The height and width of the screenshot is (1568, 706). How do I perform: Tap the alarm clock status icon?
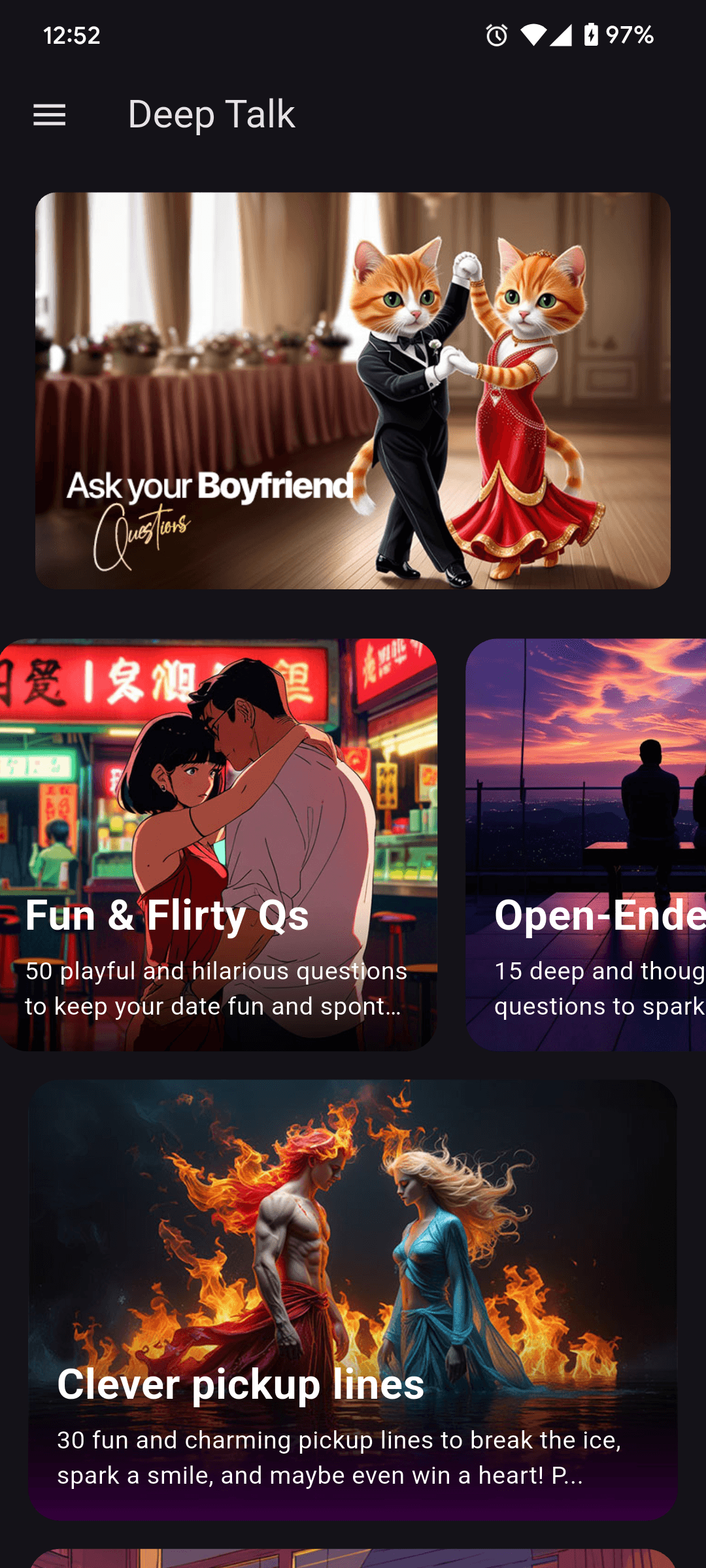[497, 36]
